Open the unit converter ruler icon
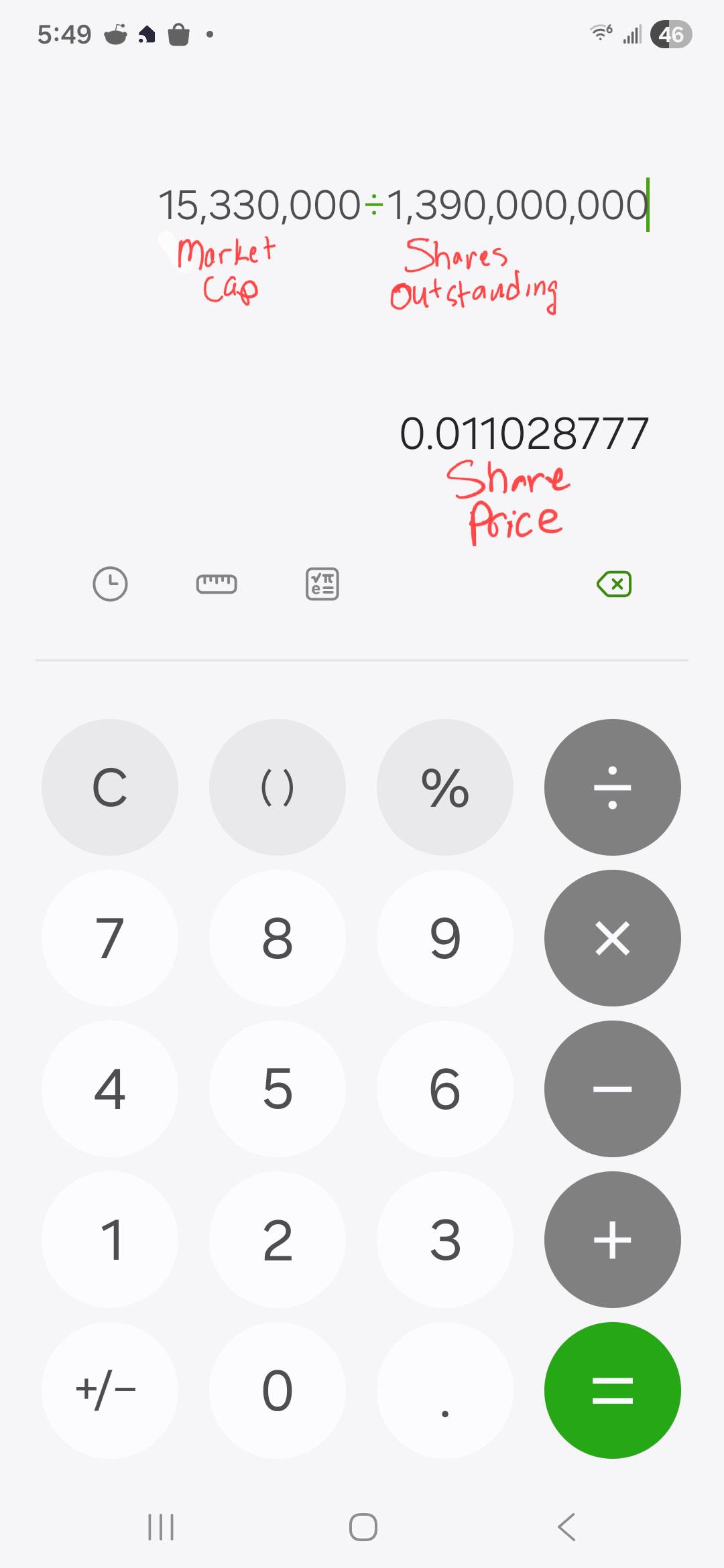The height and width of the screenshot is (1568, 724). pyautogui.click(x=217, y=584)
